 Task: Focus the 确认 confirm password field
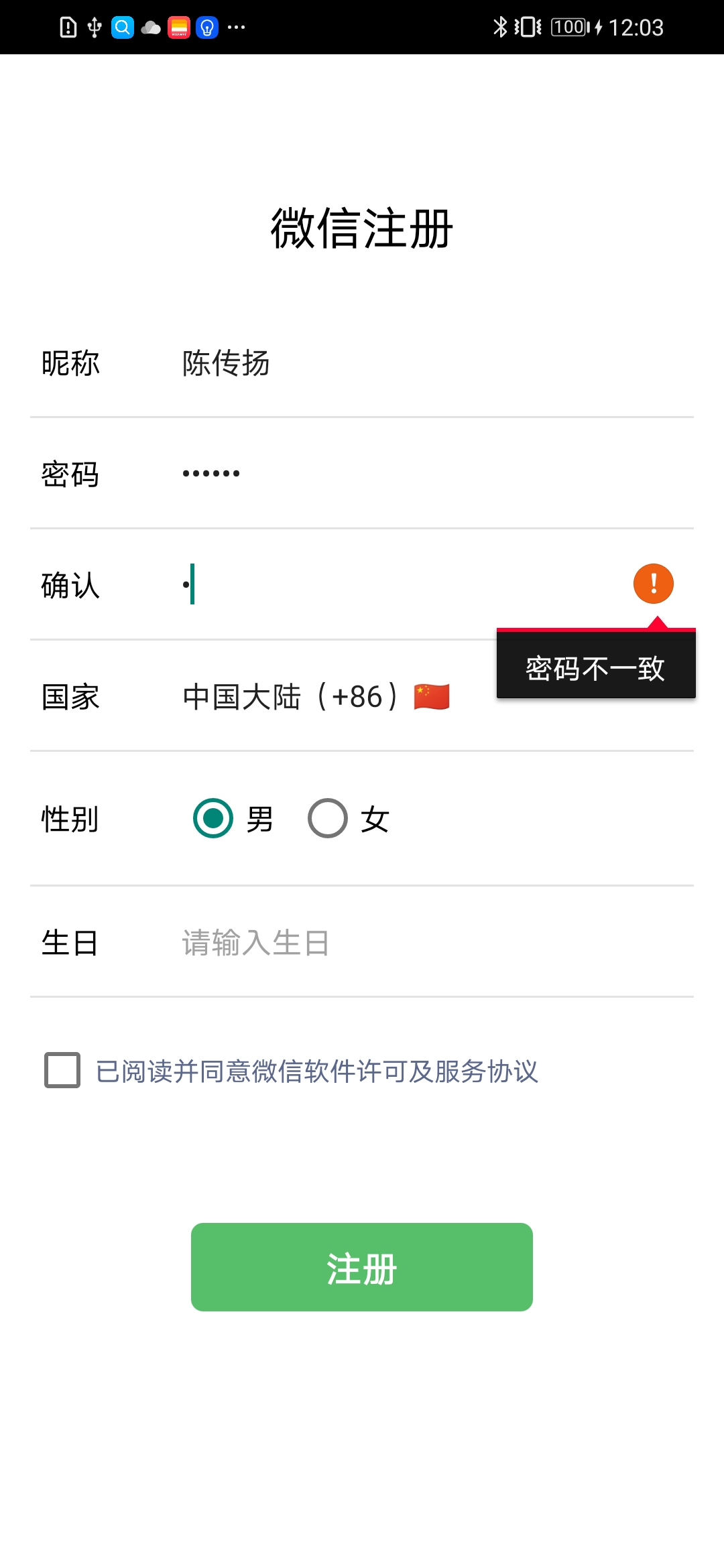(x=402, y=584)
